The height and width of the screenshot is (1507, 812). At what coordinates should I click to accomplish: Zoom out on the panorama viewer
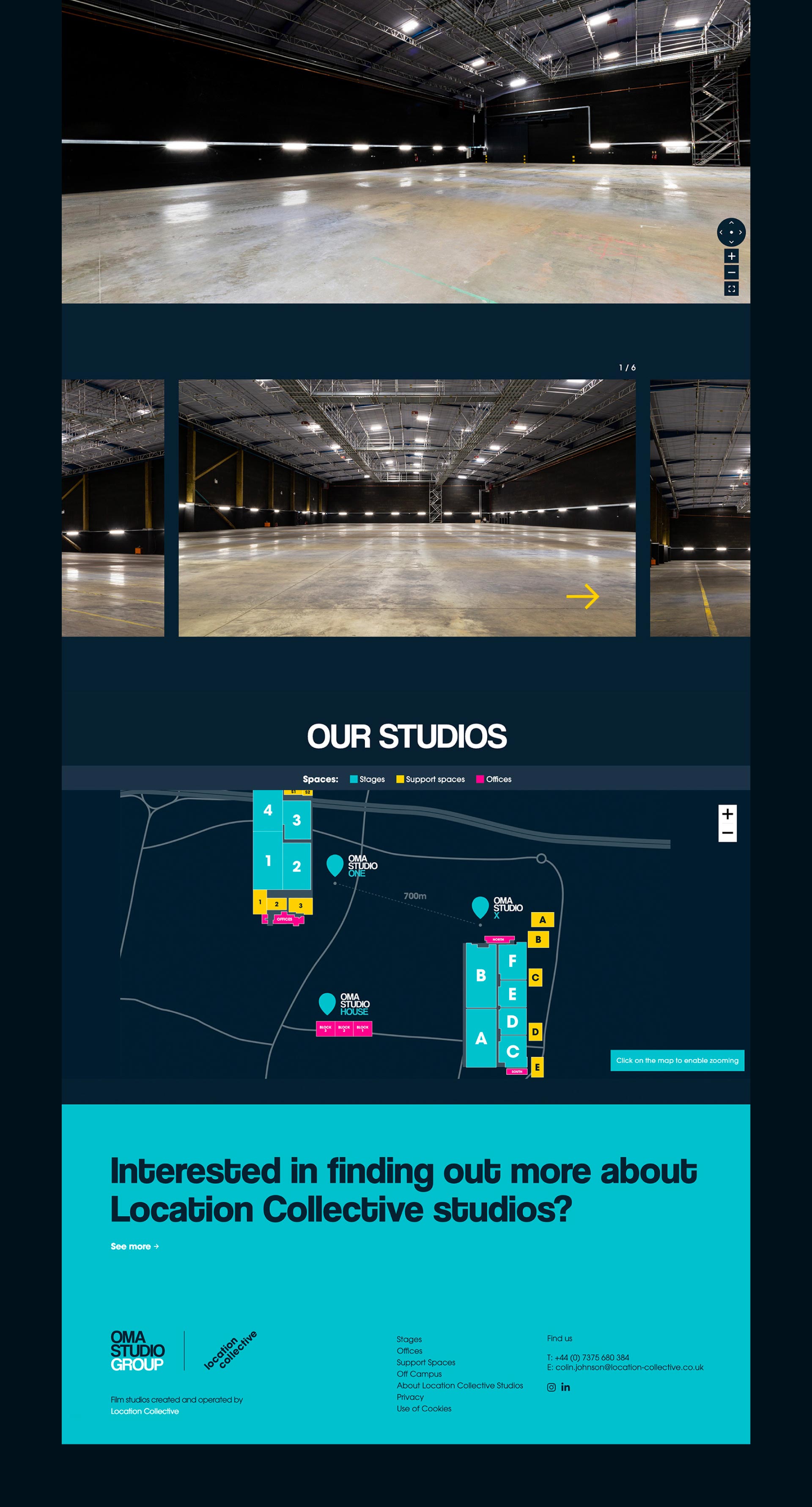pyautogui.click(x=731, y=273)
